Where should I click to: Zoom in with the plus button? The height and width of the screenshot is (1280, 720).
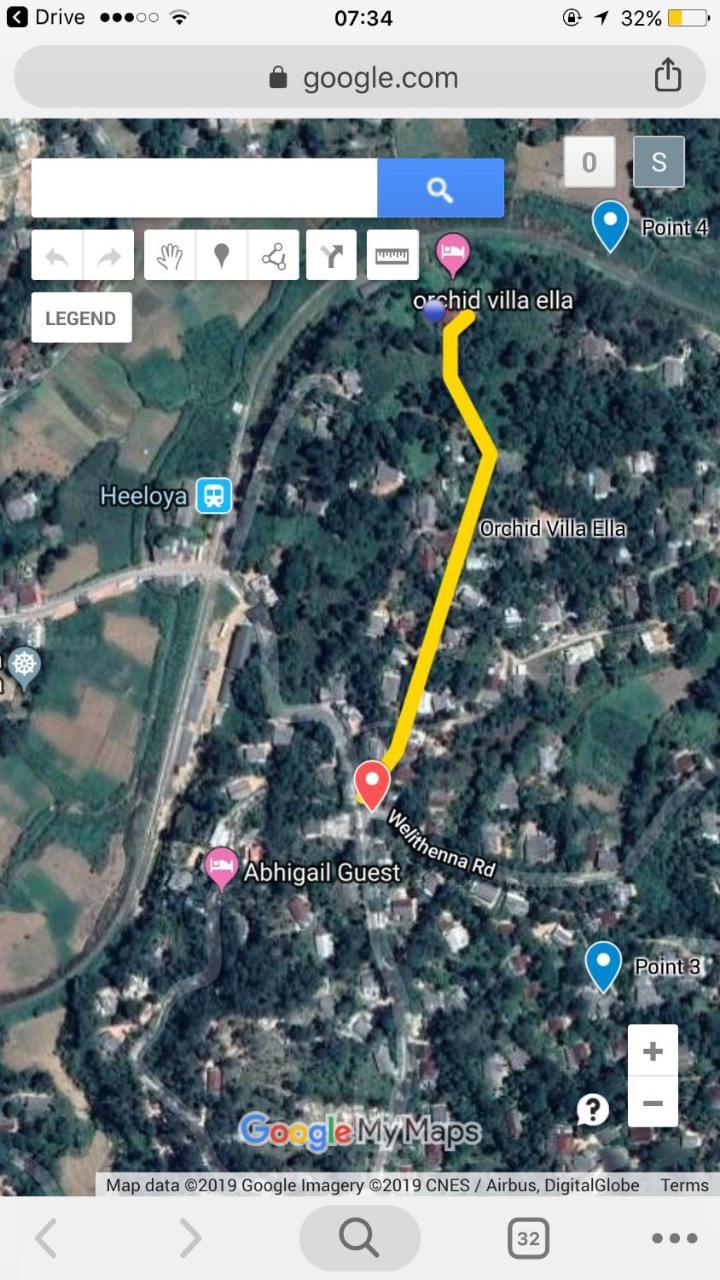pyautogui.click(x=653, y=1051)
